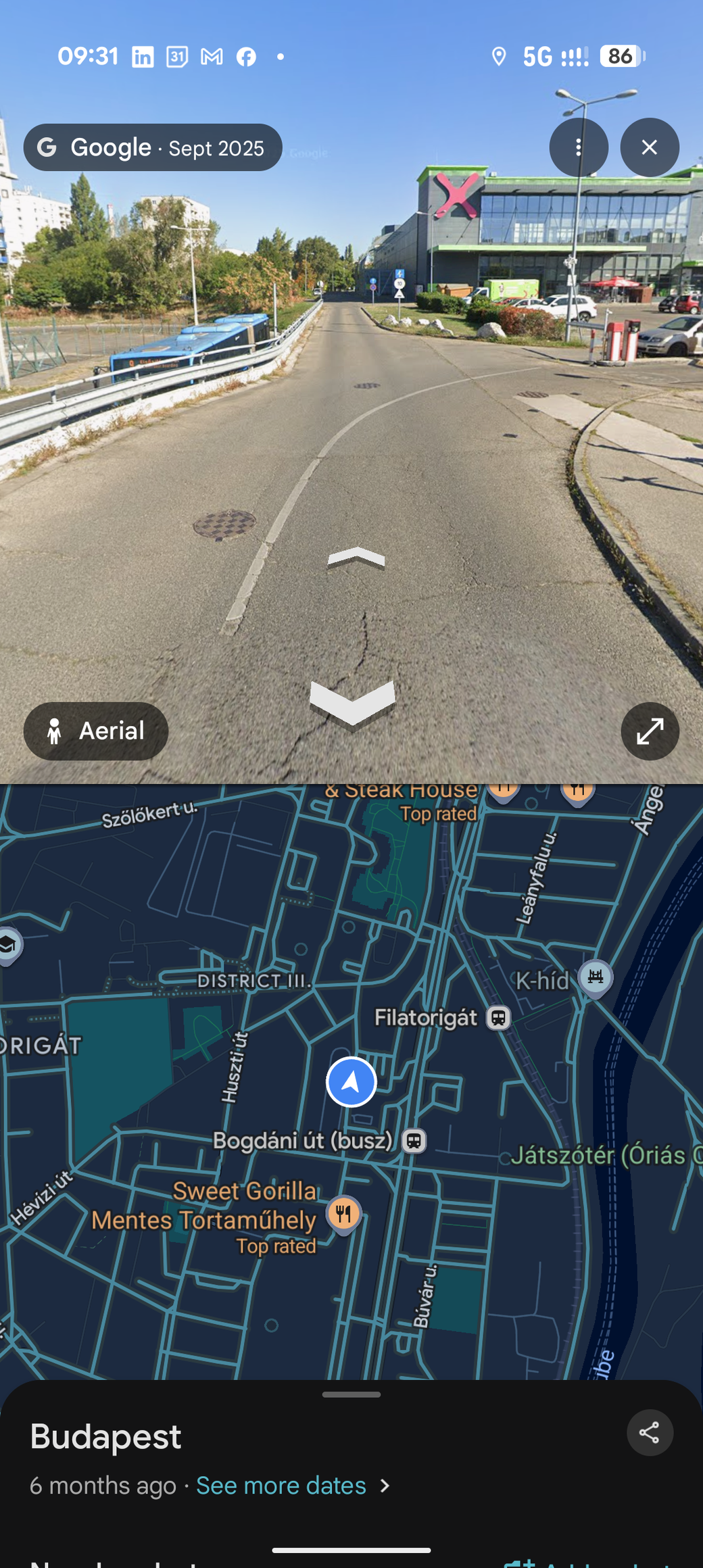
Task: Tap the Google Sept 2025 attribution chip
Action: point(153,147)
